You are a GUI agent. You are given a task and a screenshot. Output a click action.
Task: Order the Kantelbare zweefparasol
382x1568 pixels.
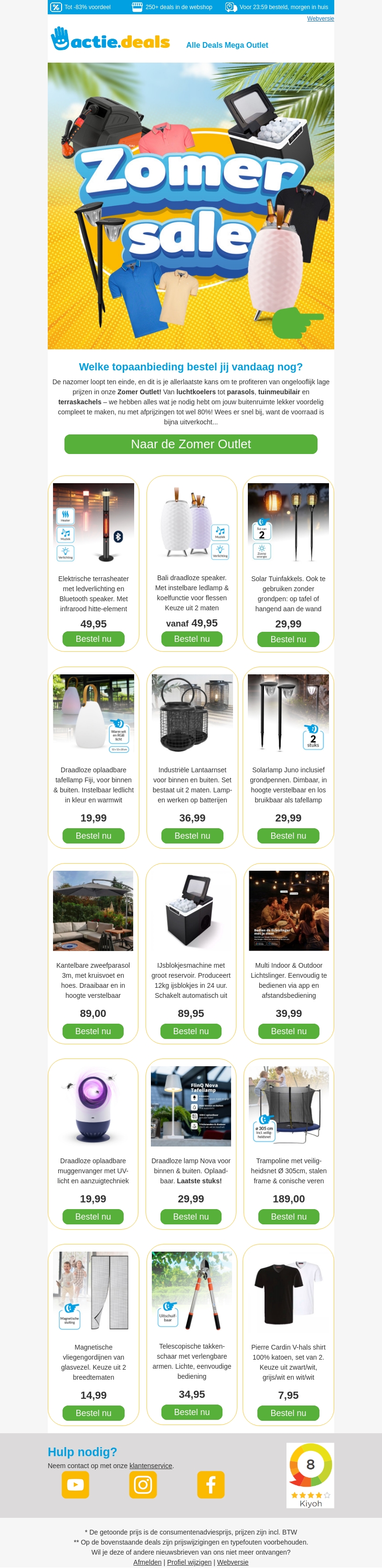point(93,1030)
